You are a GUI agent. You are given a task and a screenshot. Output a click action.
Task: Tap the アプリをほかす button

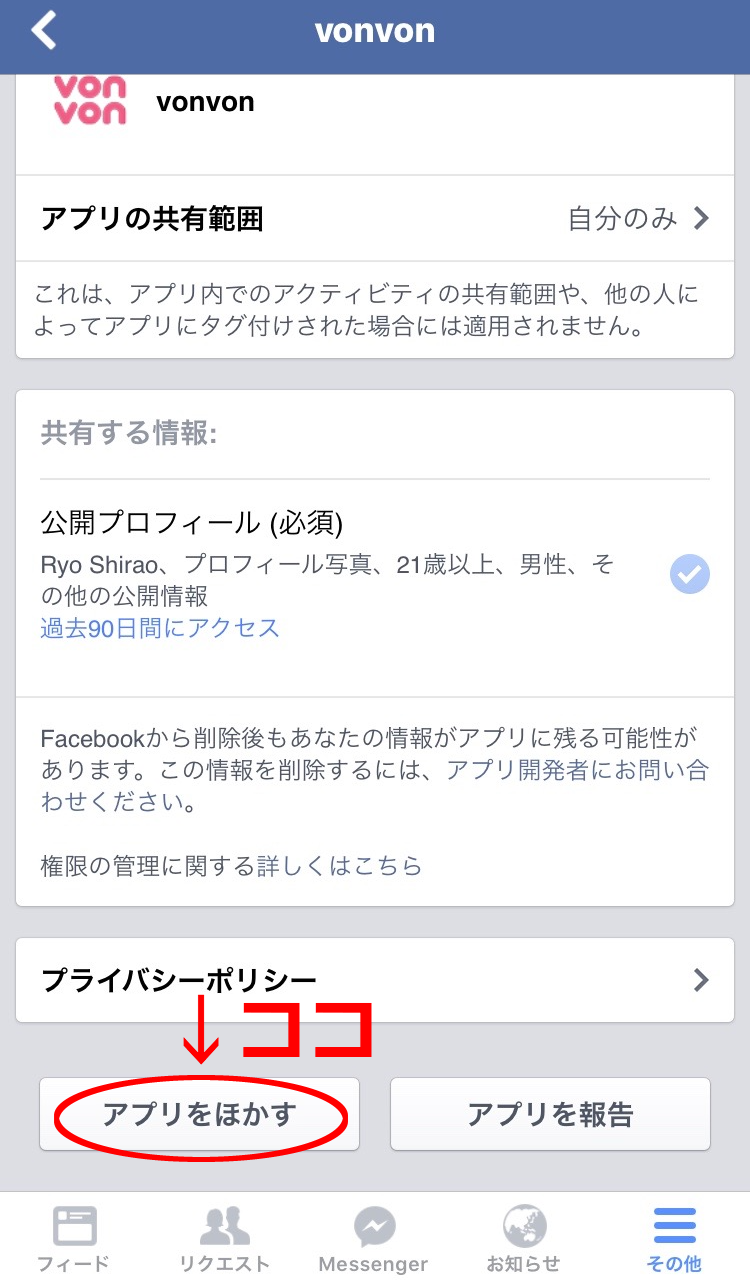click(199, 1114)
